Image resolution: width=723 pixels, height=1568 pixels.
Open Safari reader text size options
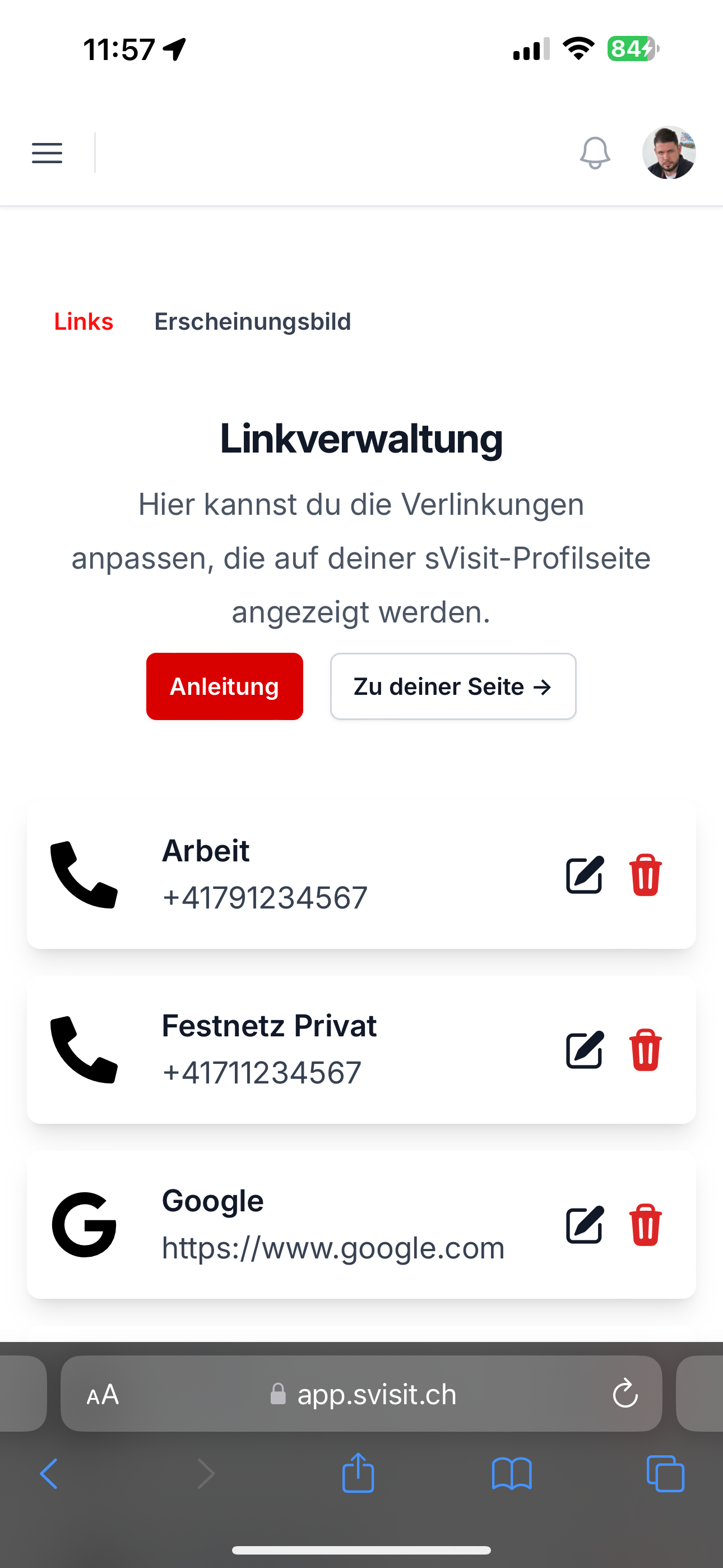(103, 1394)
